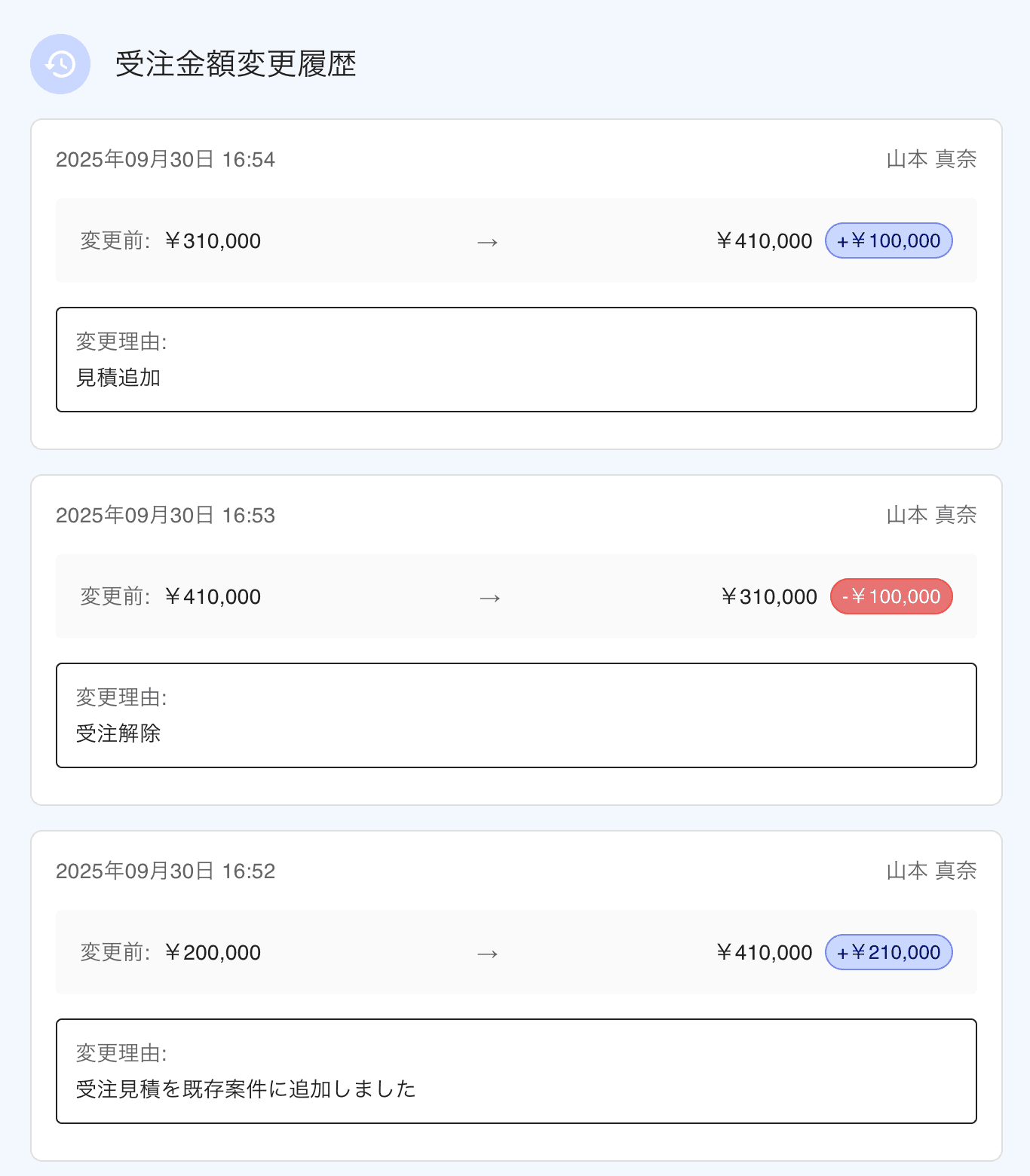Click the ¥310,000 before-change amount at 16:54

213,240
